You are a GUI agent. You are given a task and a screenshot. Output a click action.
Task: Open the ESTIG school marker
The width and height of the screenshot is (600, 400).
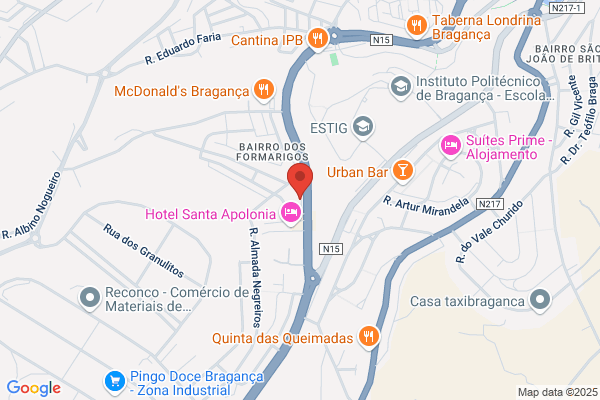(x=362, y=127)
